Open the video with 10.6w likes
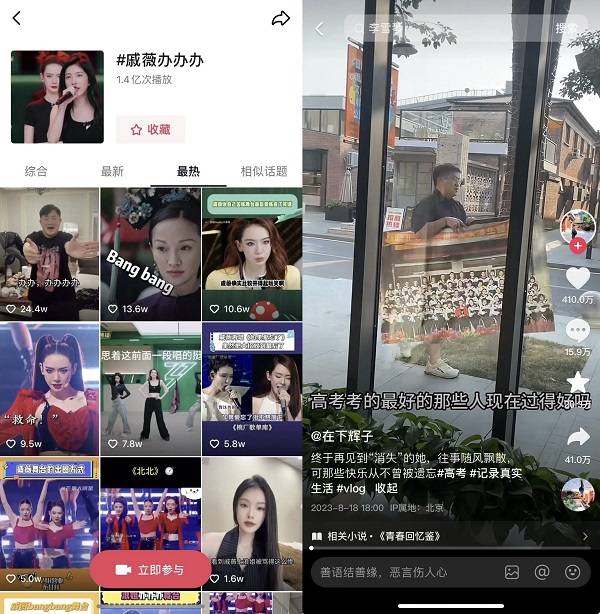The image size is (600, 614). (x=251, y=252)
